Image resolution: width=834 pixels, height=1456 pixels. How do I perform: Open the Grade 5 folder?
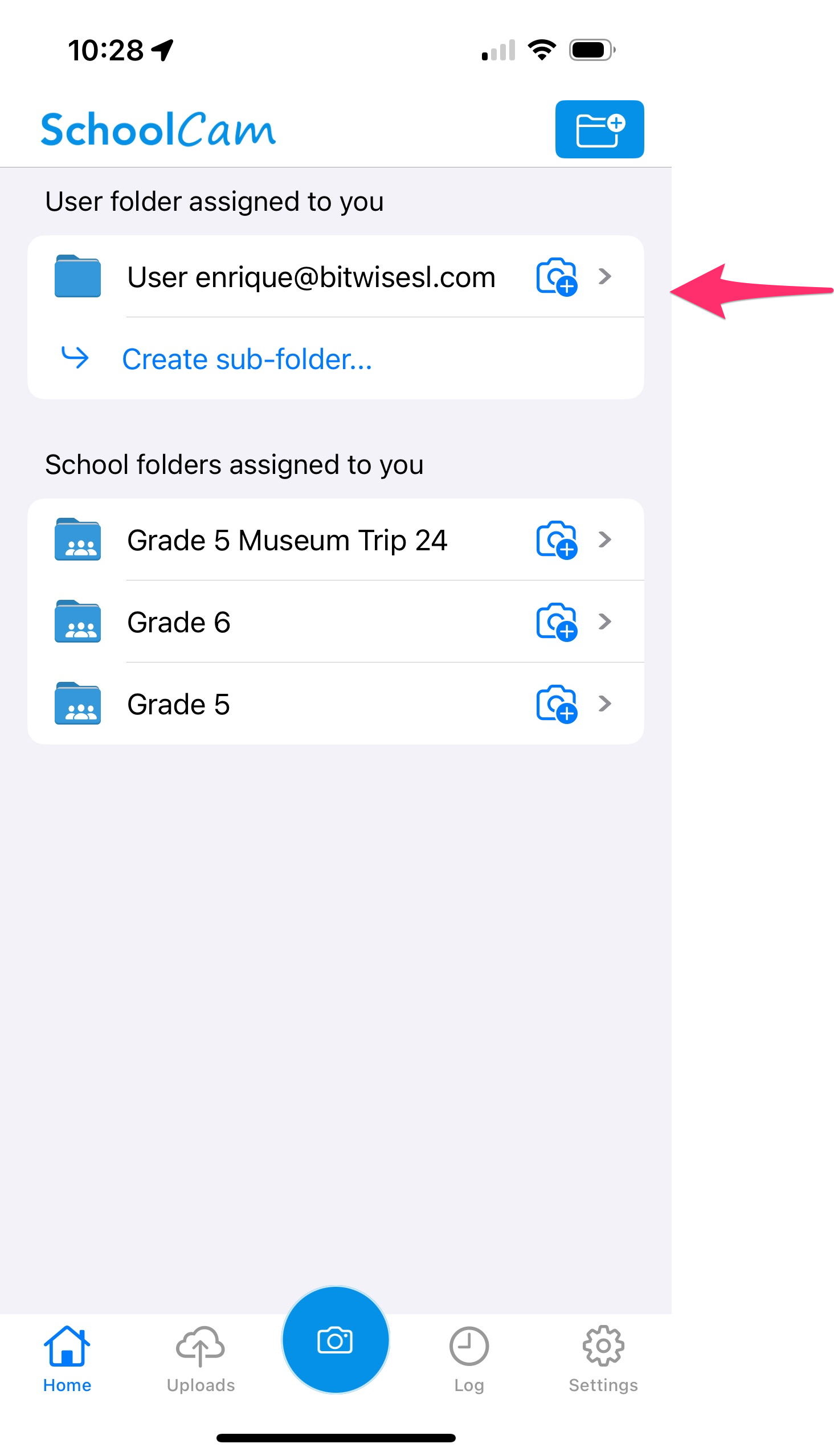click(x=336, y=704)
